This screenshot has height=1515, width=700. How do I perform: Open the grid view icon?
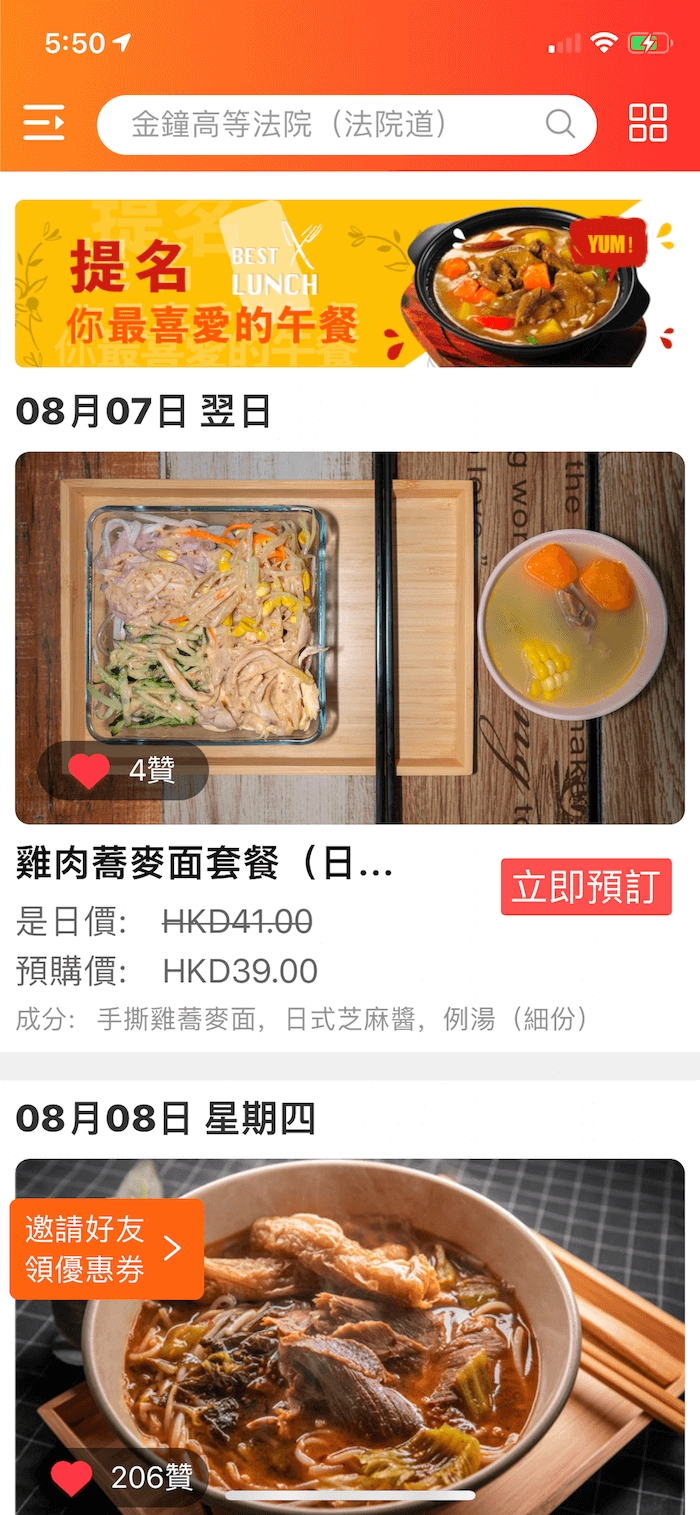click(x=647, y=124)
